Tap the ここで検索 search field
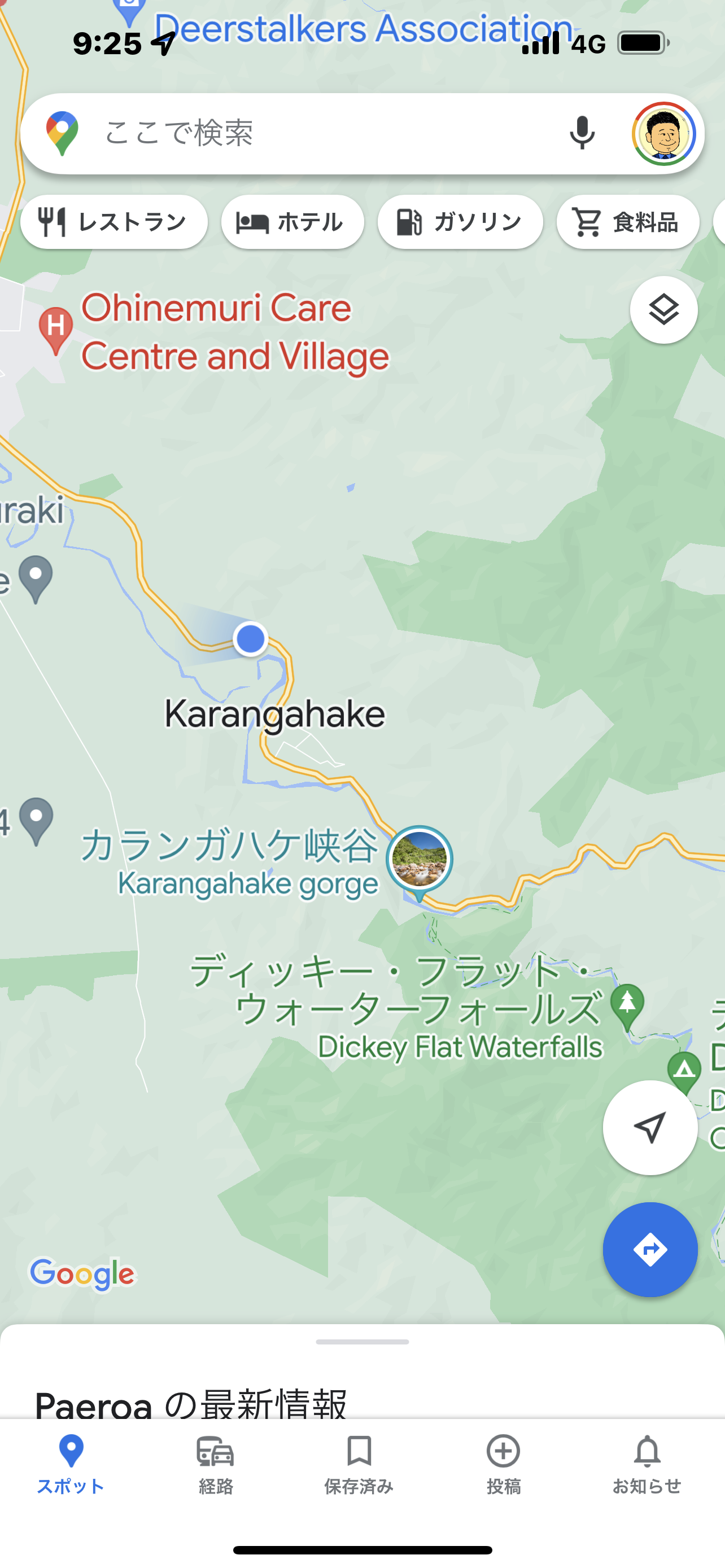Viewport: 725px width, 1568px height. [317, 133]
